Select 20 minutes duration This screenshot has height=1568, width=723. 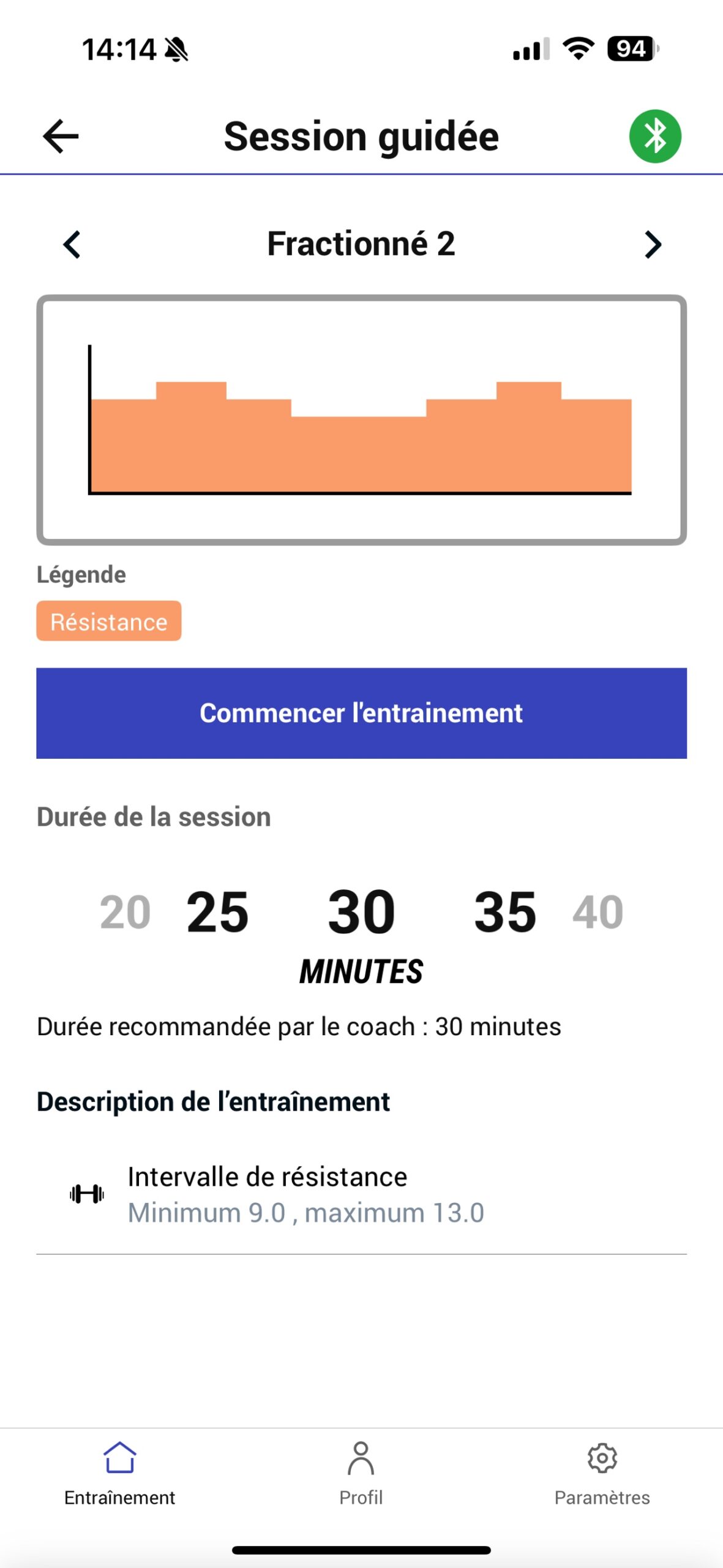coord(125,912)
